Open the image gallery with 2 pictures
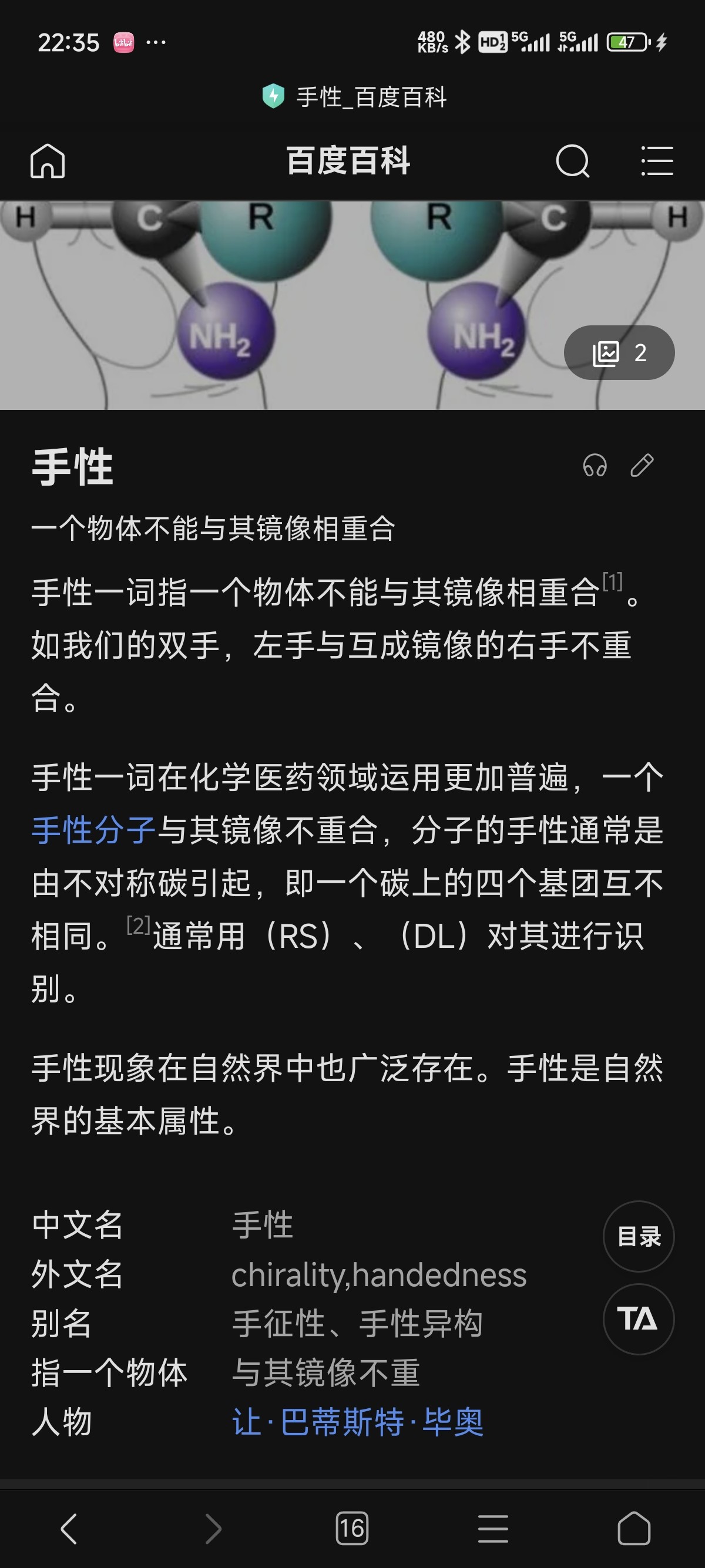This screenshot has width=705, height=1568. pos(619,352)
